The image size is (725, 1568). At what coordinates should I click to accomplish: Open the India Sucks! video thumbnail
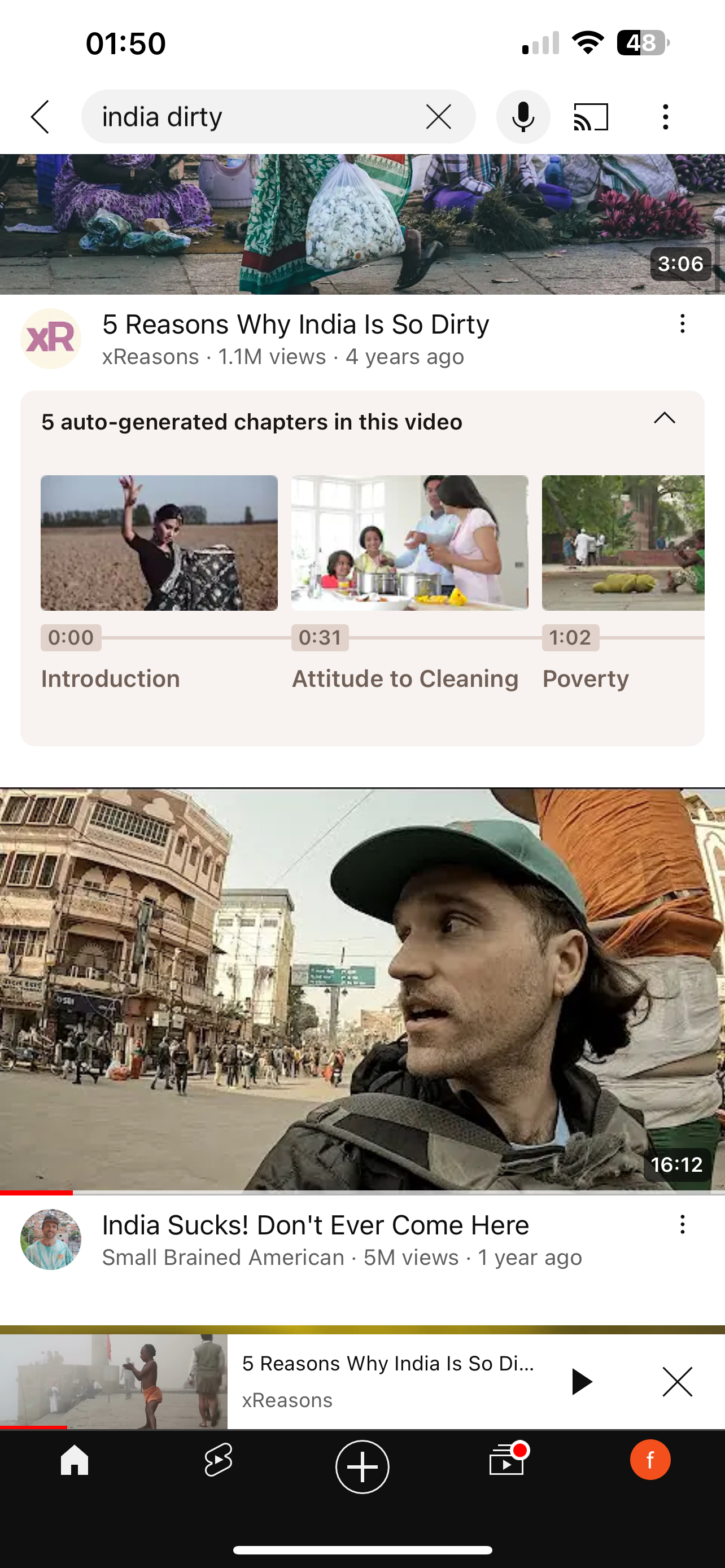coord(362,989)
